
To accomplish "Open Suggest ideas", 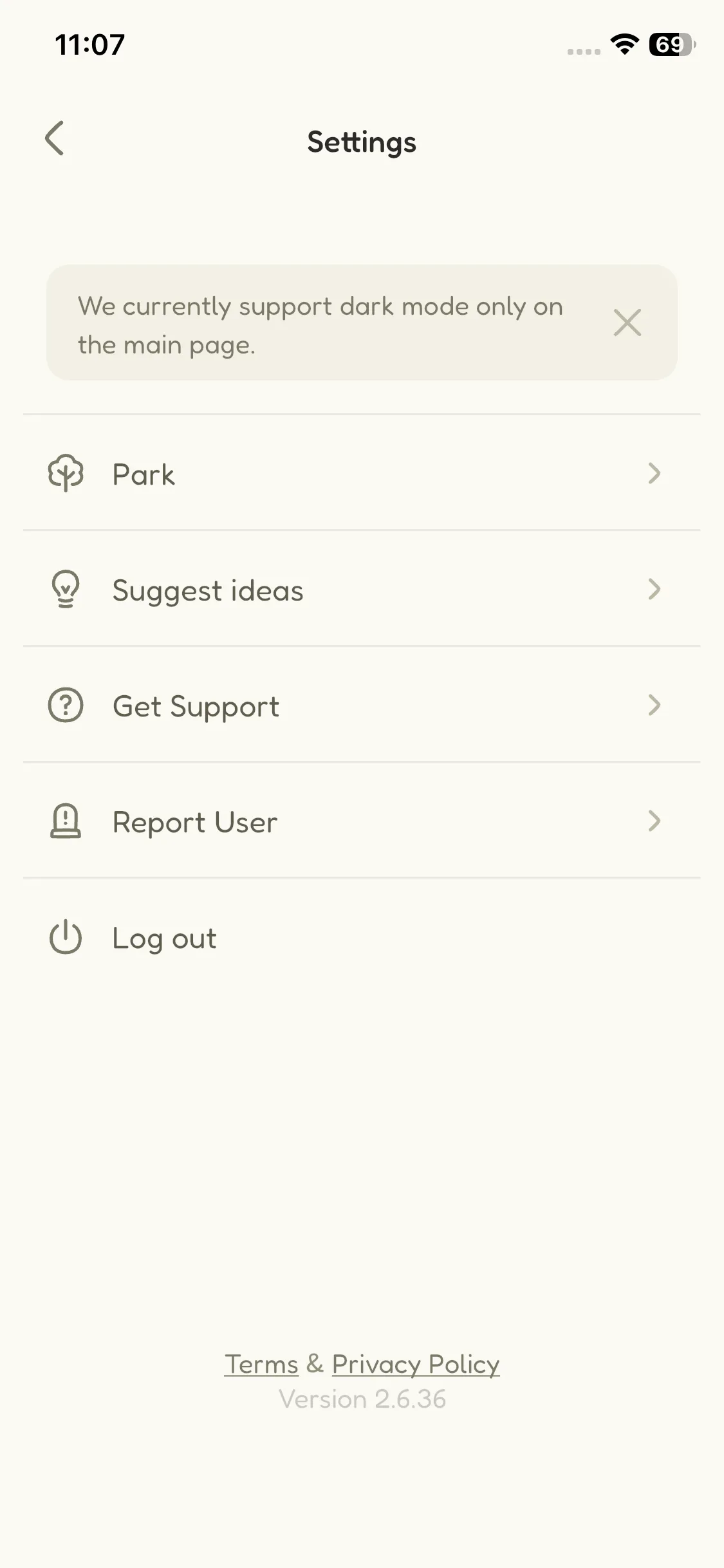I will 362,590.
